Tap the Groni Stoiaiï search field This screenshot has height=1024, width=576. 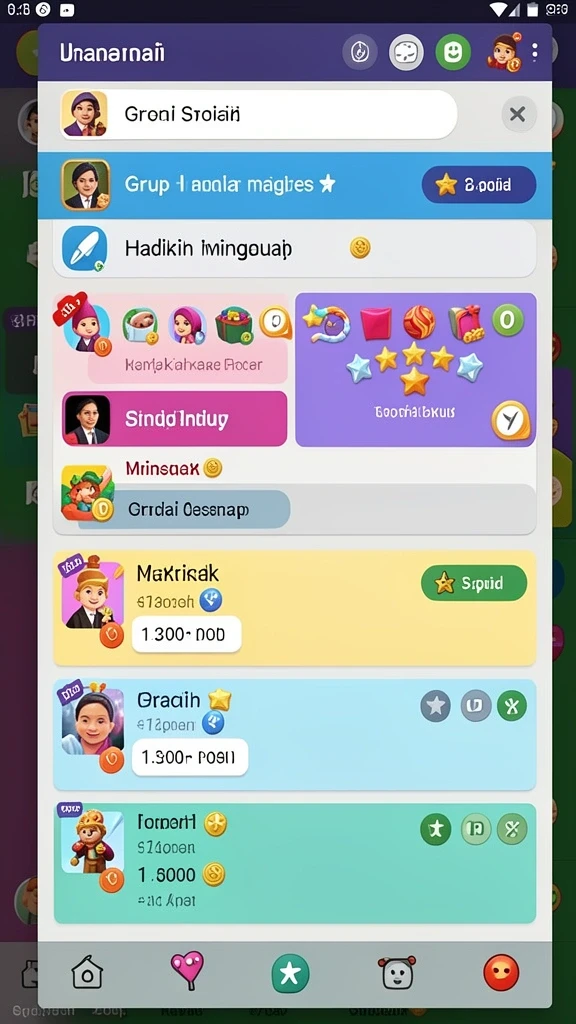258,114
